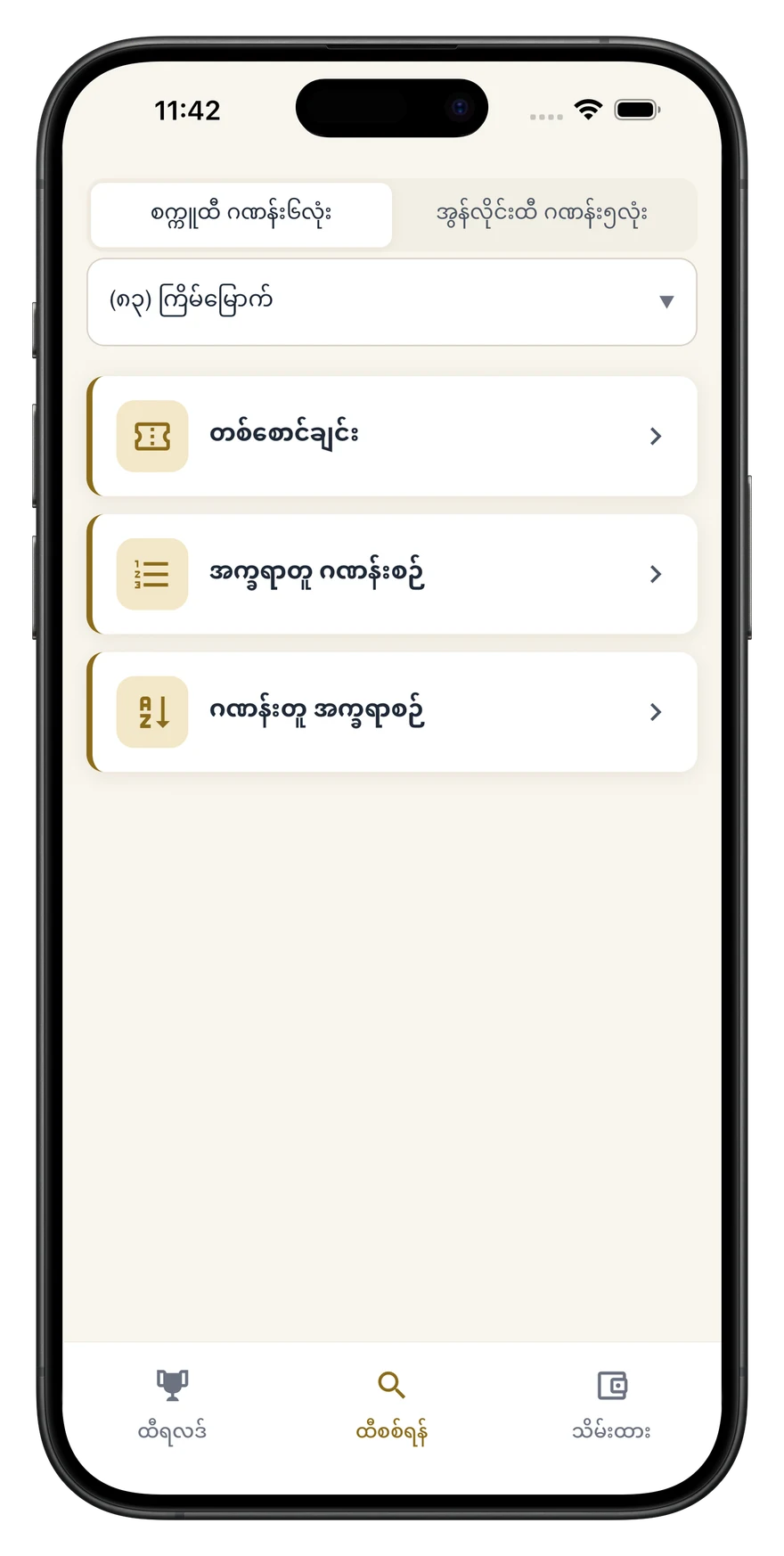Open the အက္ခရာတူ ဂဏန်းစဉ် option
This screenshot has width=784, height=1556.
point(392,574)
